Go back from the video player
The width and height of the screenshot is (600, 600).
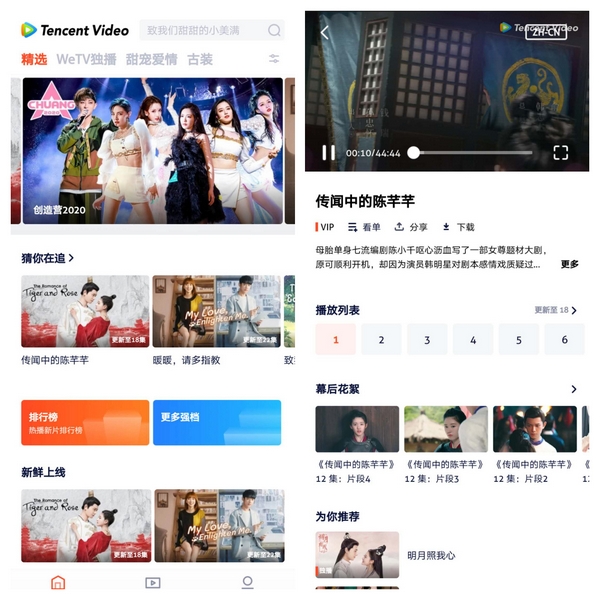pos(324,33)
